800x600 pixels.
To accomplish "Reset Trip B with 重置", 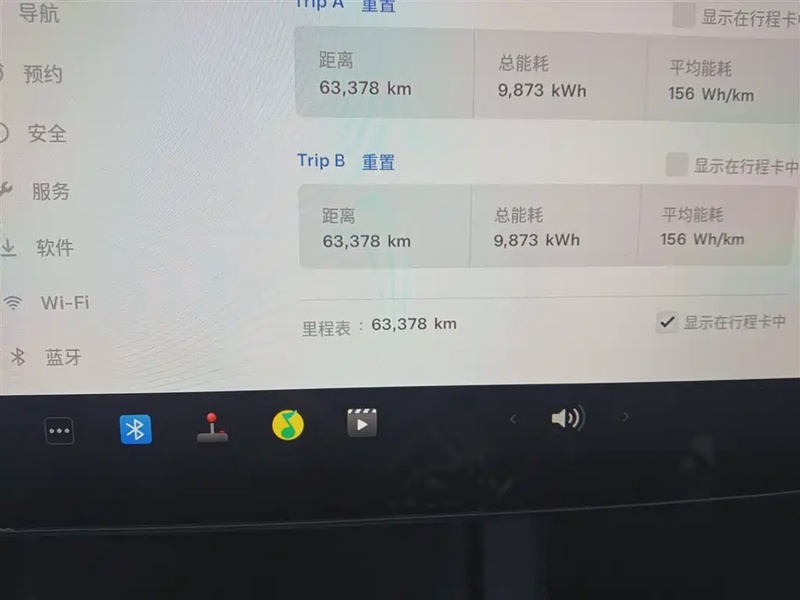I will point(378,162).
